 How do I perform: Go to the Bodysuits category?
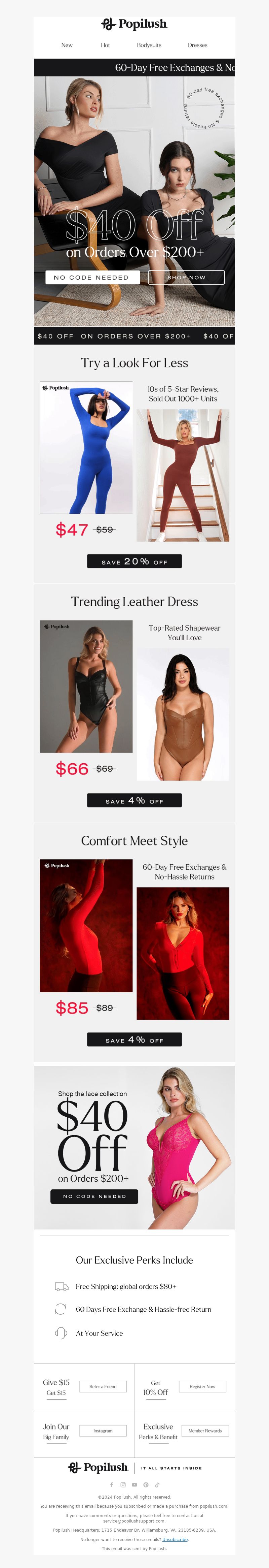(149, 45)
